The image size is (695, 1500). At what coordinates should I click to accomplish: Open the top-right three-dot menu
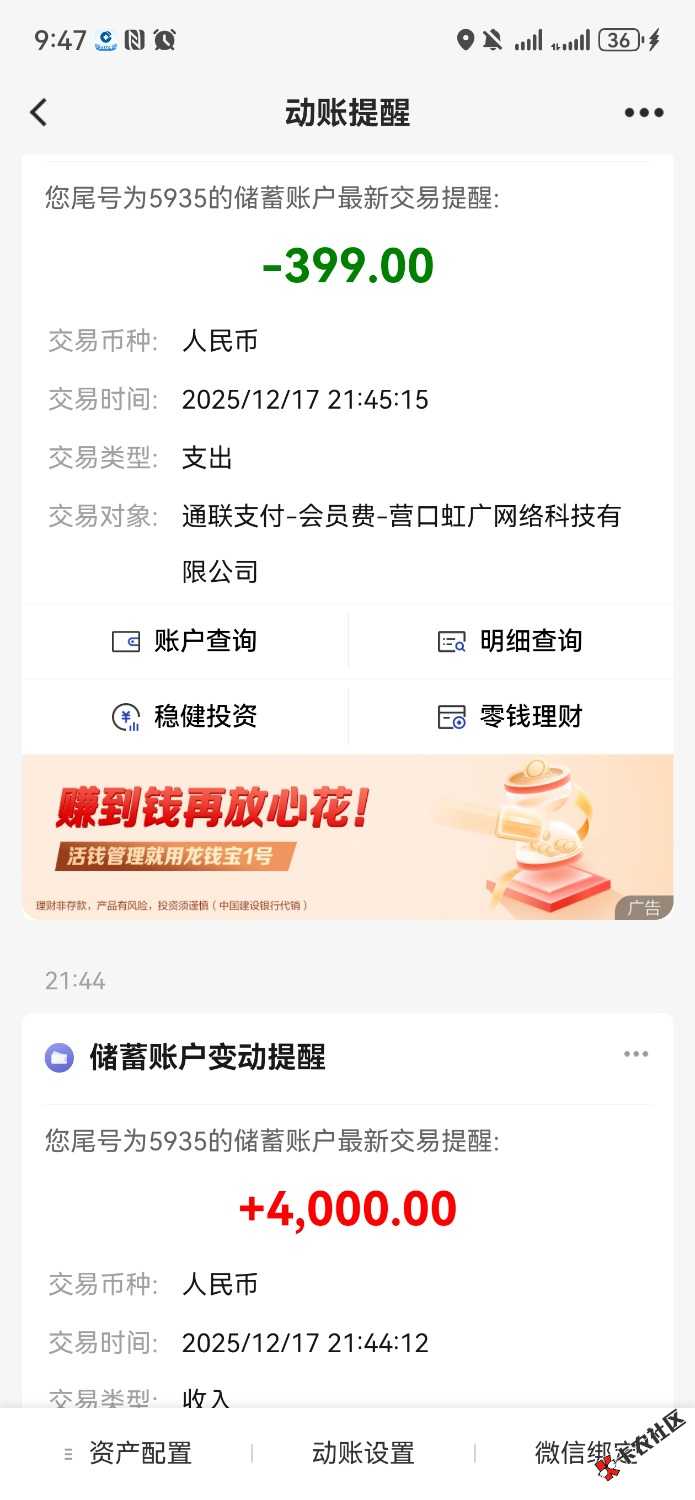(x=643, y=113)
